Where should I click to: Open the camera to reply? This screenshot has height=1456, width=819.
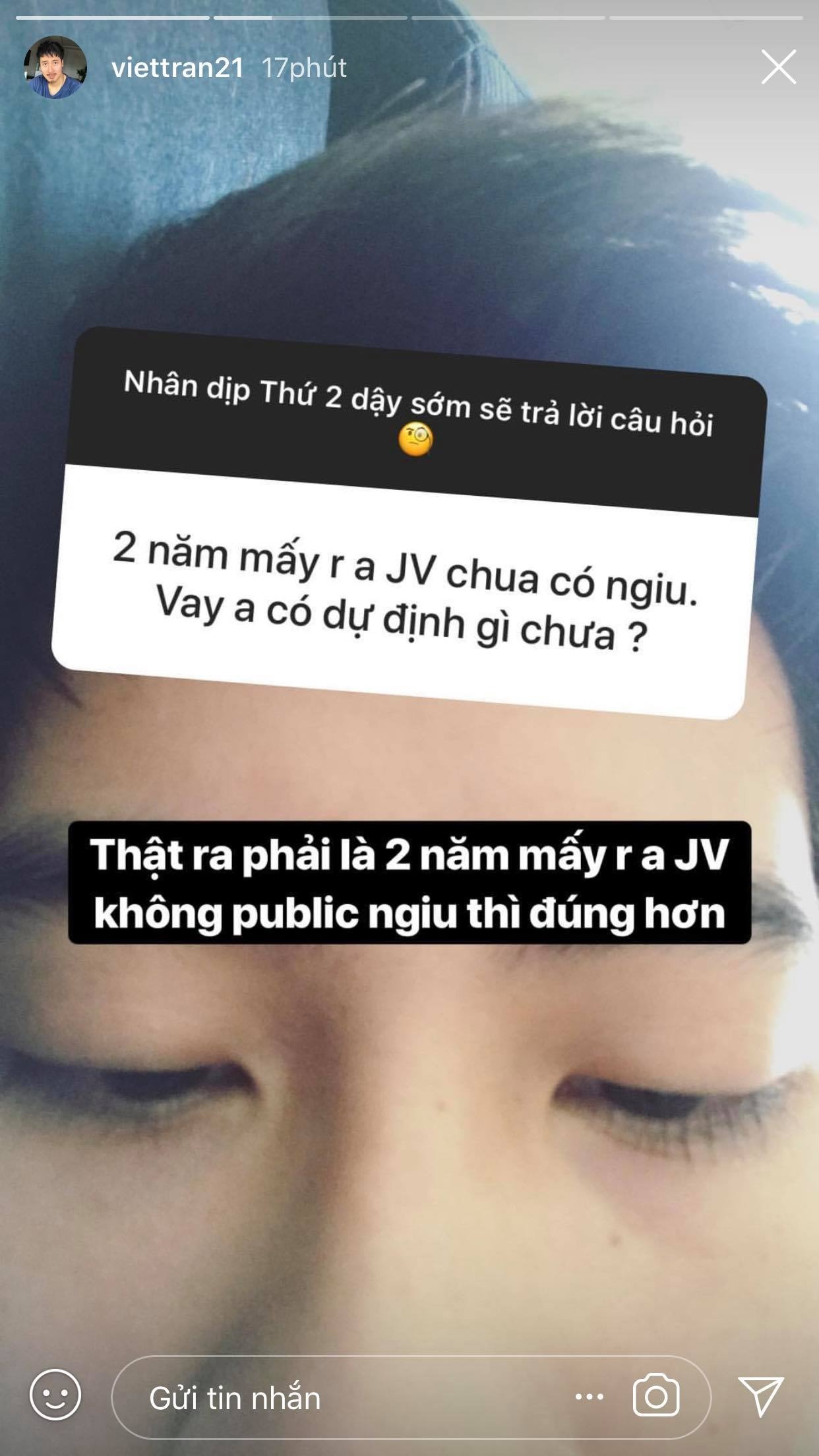pyautogui.click(x=655, y=1395)
